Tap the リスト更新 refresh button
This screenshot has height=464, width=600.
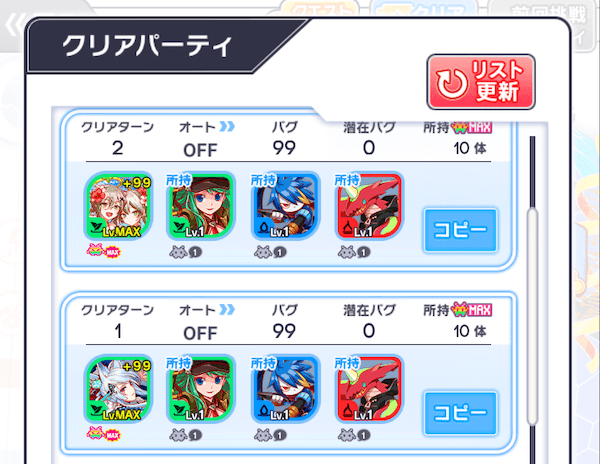pos(480,82)
